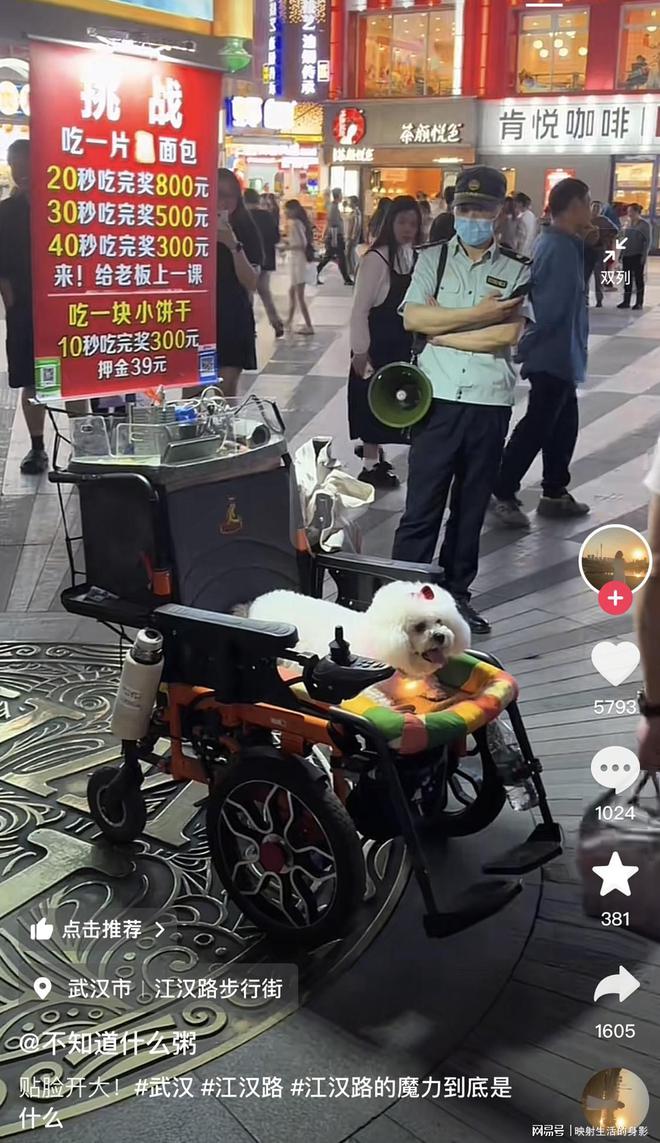Viewport: 660px width, 1143px height.
Task: Open the #江汉路 hashtag
Action: click(x=242, y=1088)
